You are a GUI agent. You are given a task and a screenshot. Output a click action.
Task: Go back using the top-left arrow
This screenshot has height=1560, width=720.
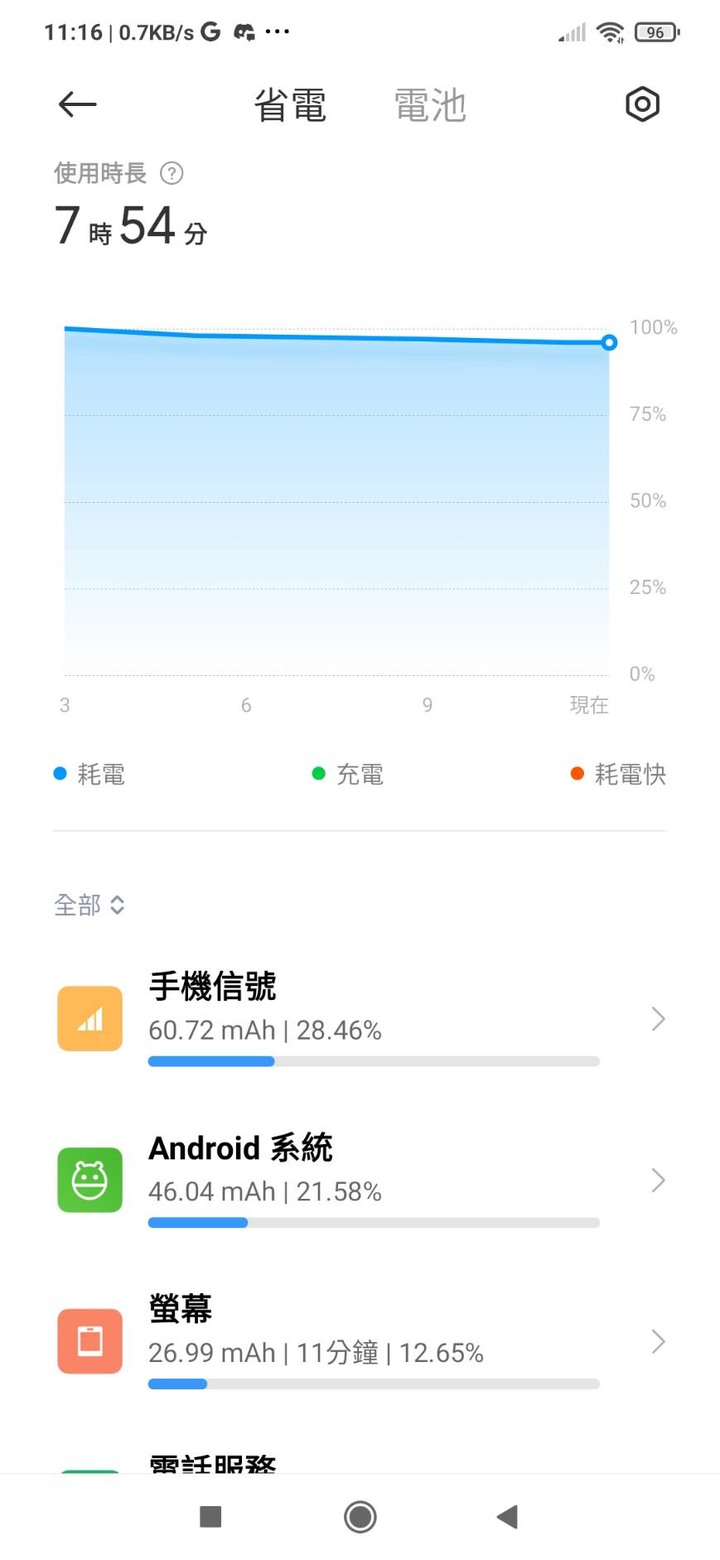click(x=77, y=104)
